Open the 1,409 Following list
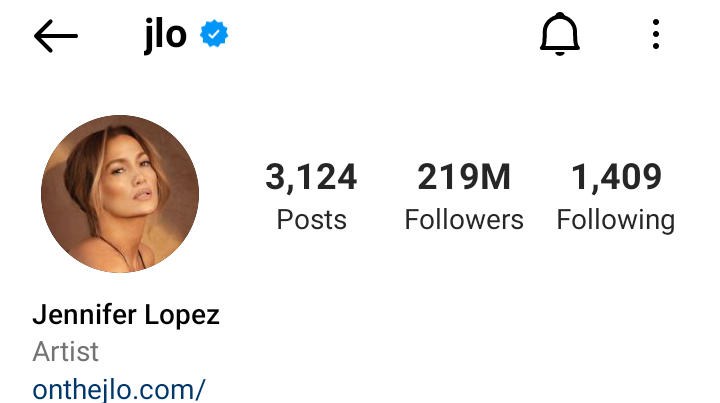The image size is (720, 403). 616,197
